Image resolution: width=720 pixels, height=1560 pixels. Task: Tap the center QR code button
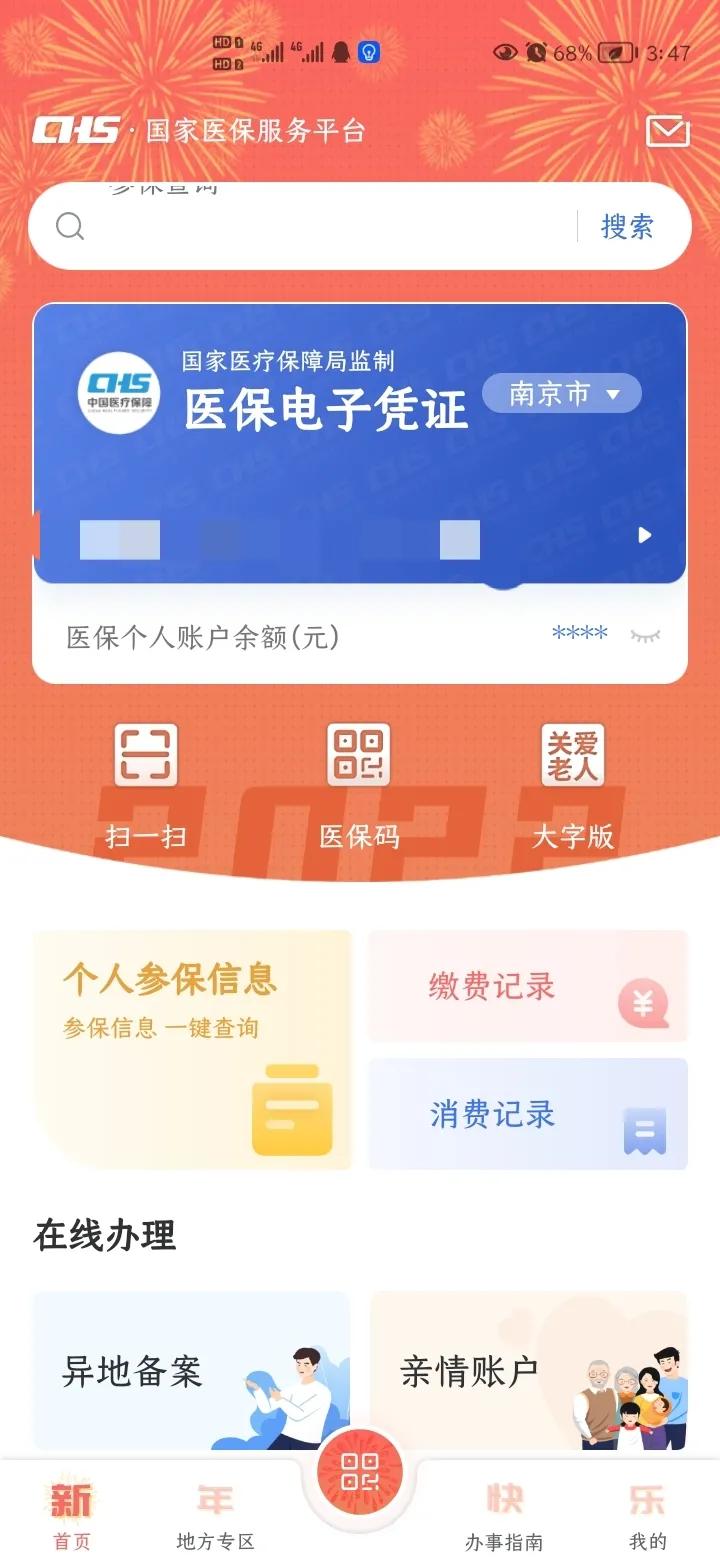tap(360, 1471)
